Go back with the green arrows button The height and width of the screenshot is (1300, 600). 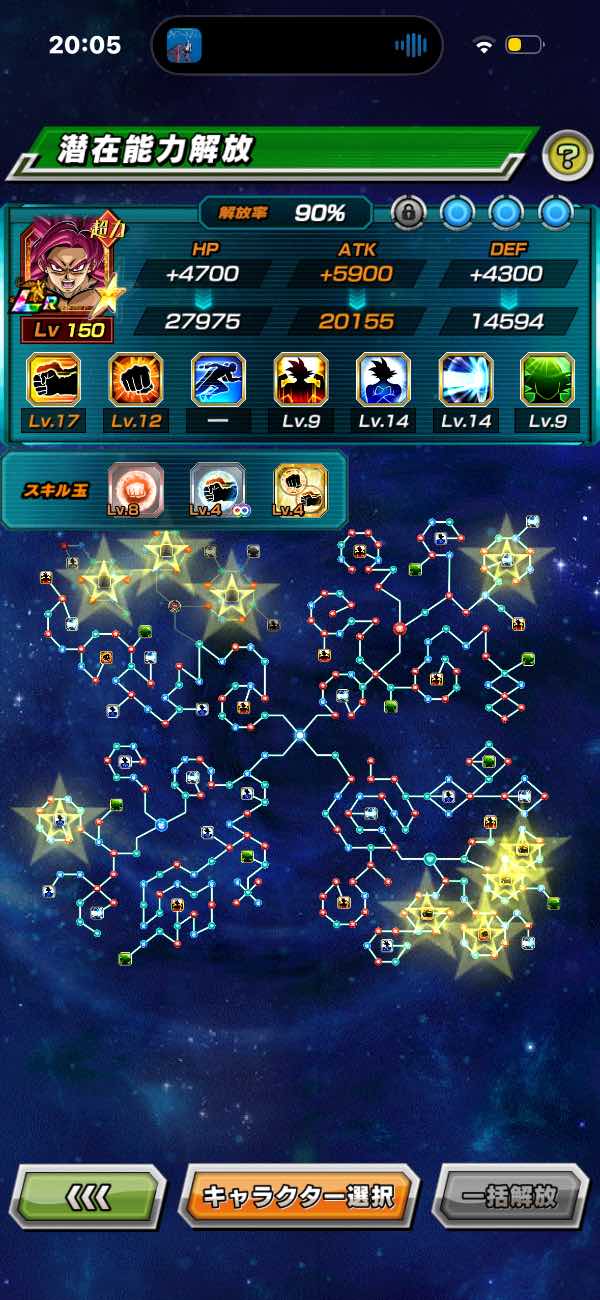pyautogui.click(x=87, y=1196)
